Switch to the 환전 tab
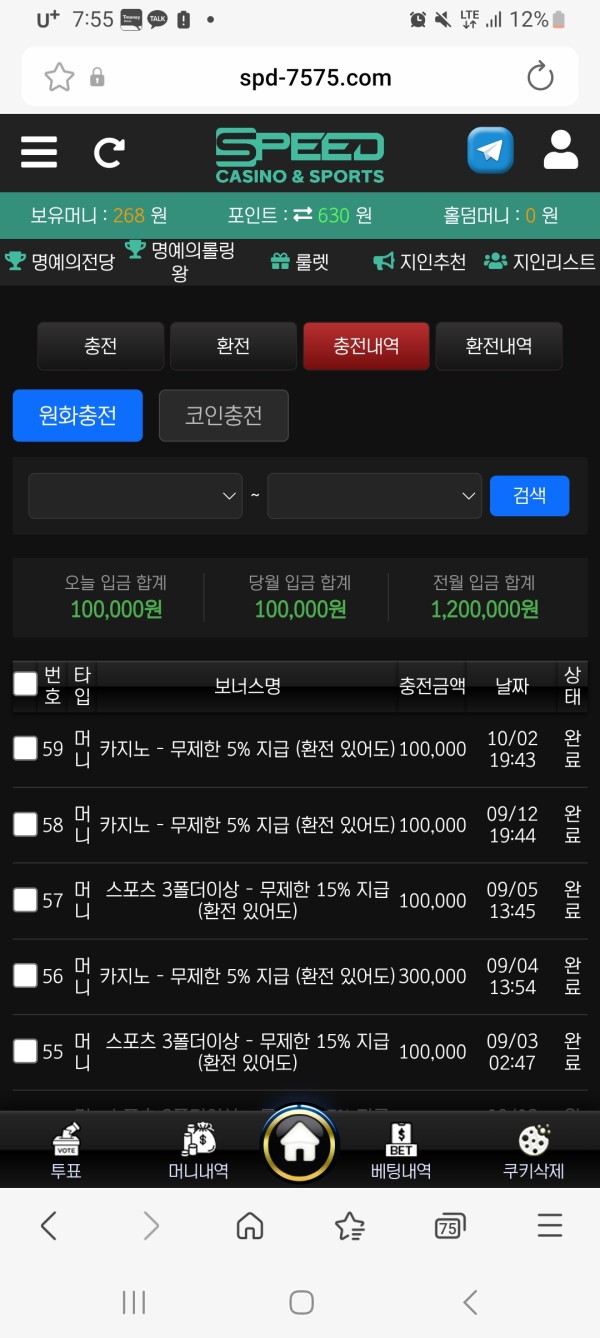 pos(233,346)
